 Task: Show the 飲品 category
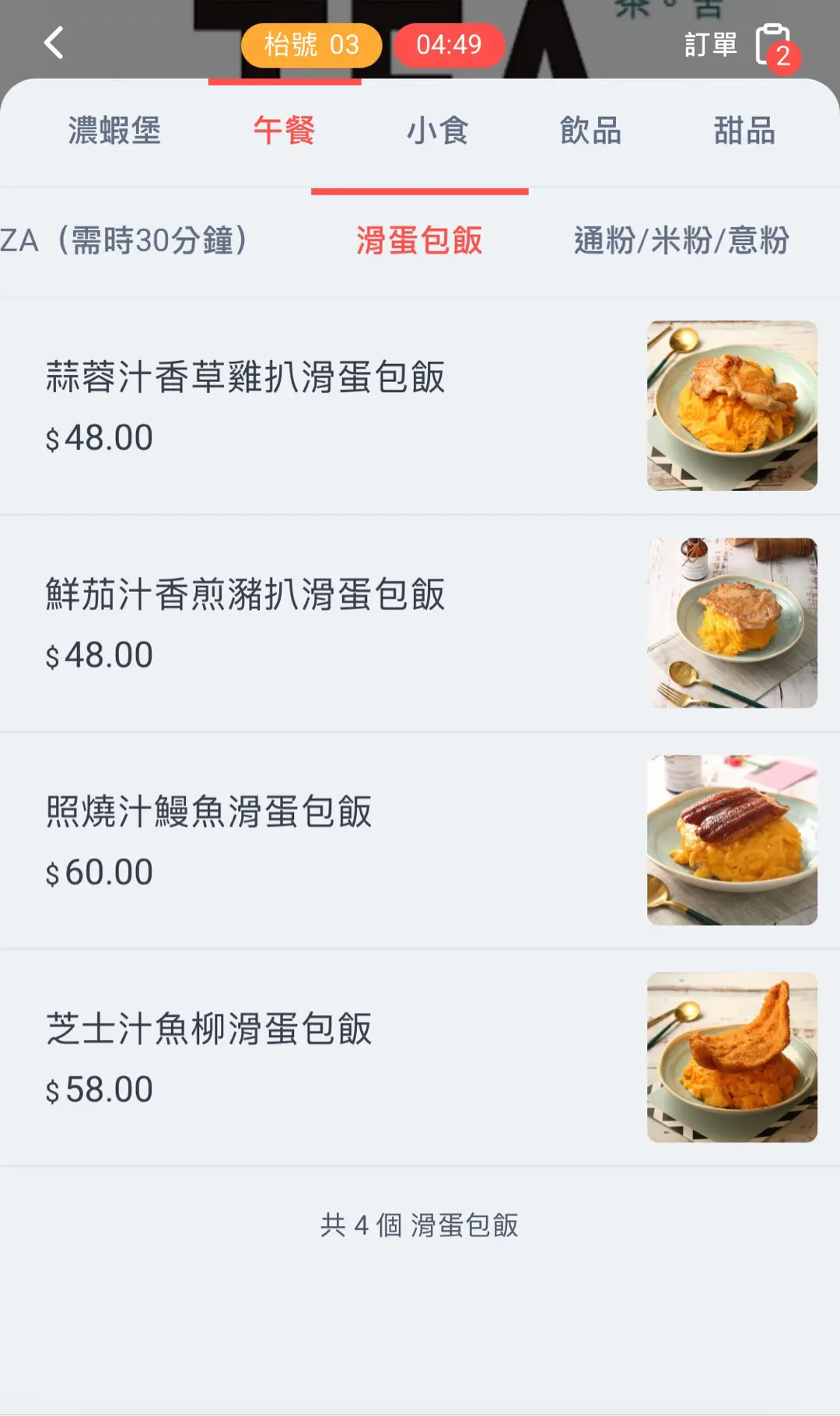pos(590,131)
